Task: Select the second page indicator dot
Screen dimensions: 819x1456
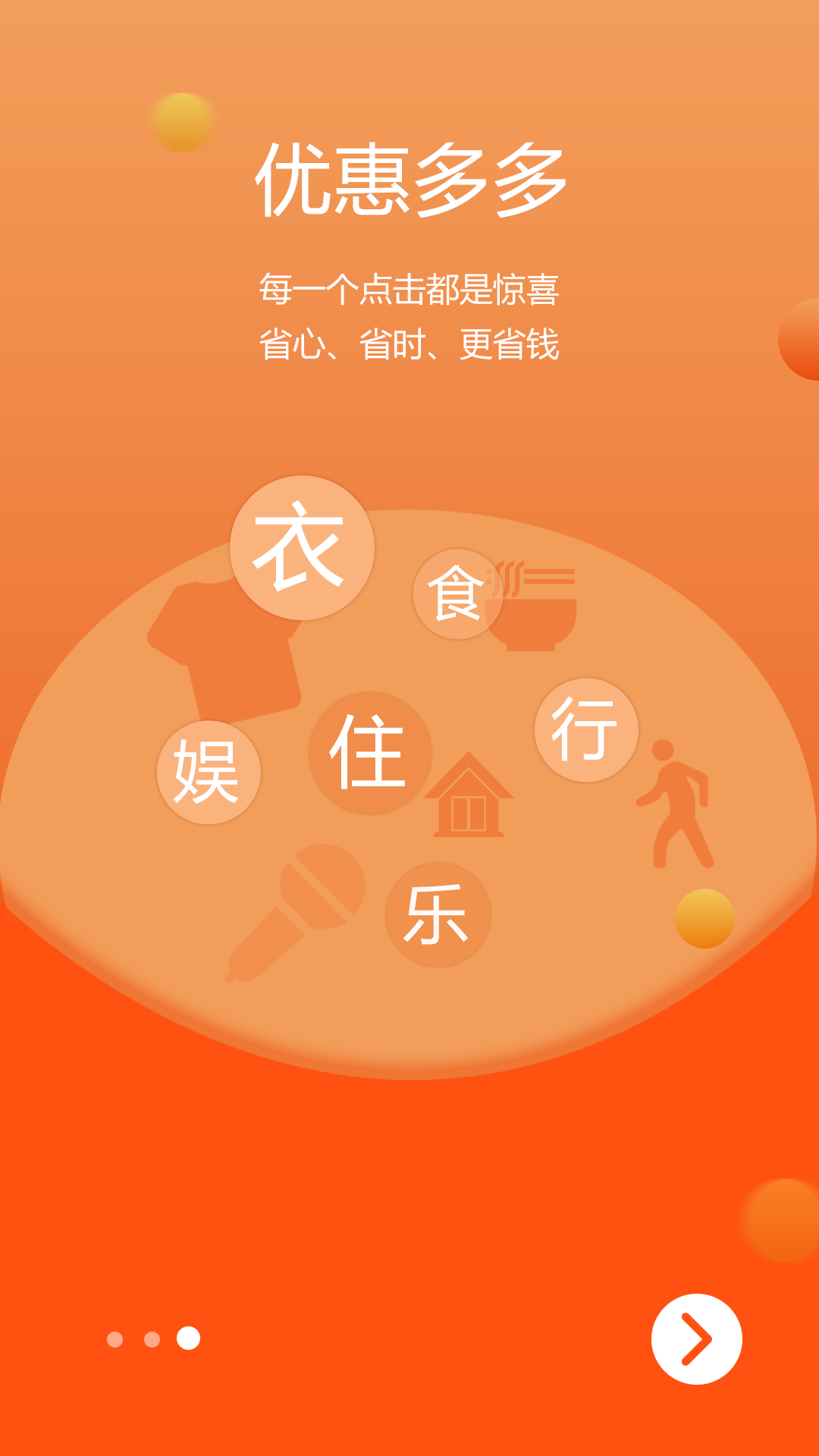Action: [x=152, y=1339]
